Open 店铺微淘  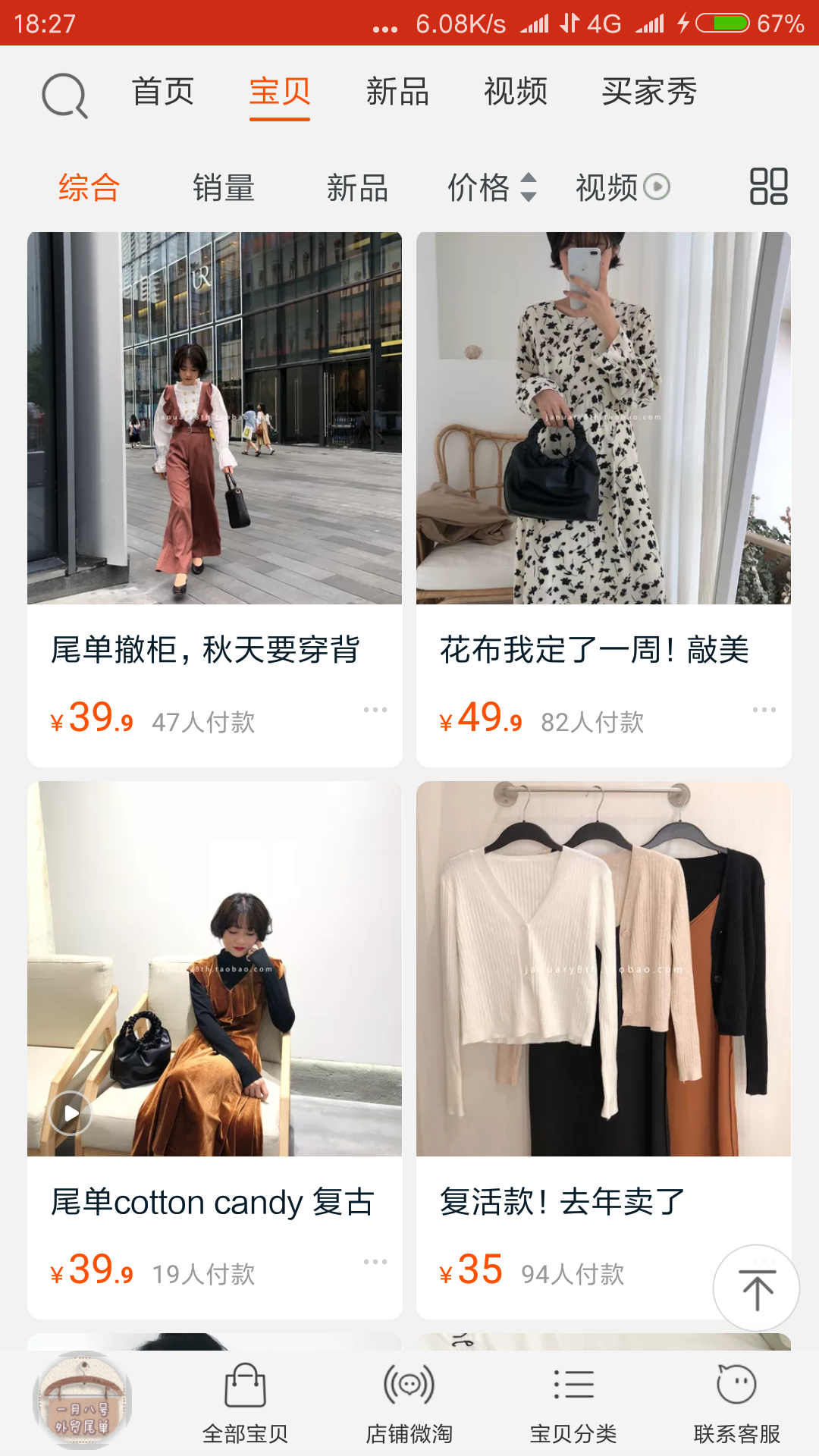[409, 1404]
